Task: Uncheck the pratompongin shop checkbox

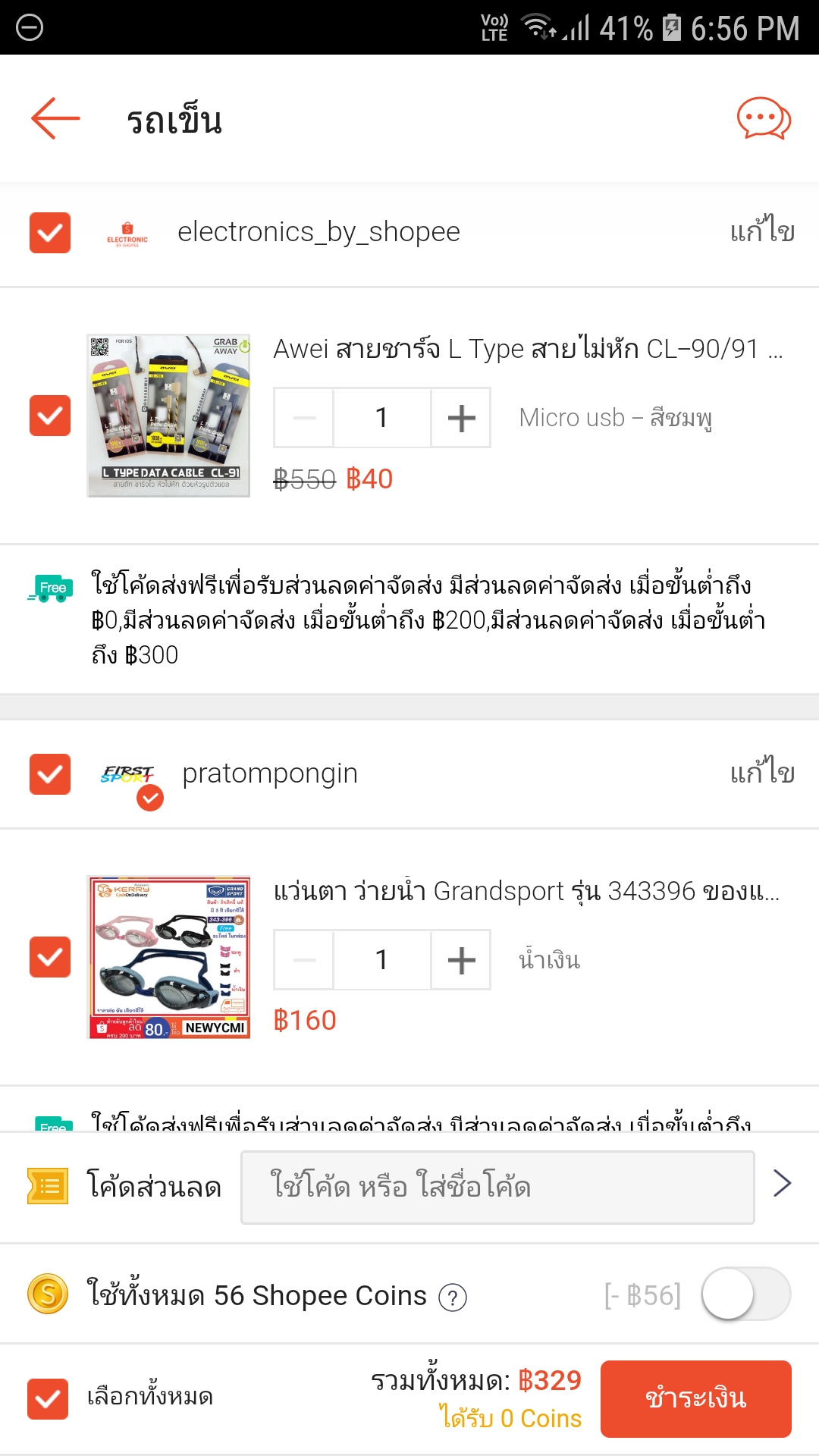Action: tap(50, 774)
